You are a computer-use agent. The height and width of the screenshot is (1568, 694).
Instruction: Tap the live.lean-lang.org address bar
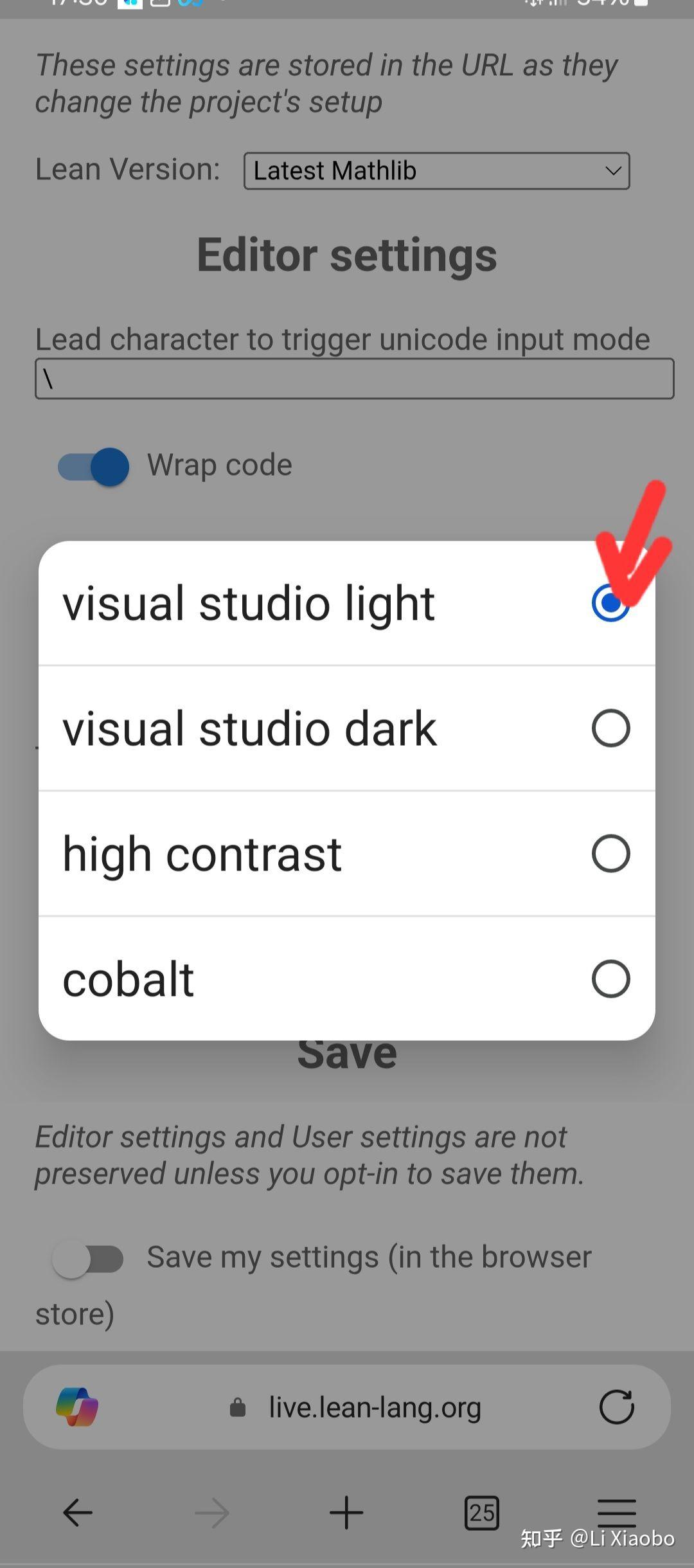coord(374,1407)
